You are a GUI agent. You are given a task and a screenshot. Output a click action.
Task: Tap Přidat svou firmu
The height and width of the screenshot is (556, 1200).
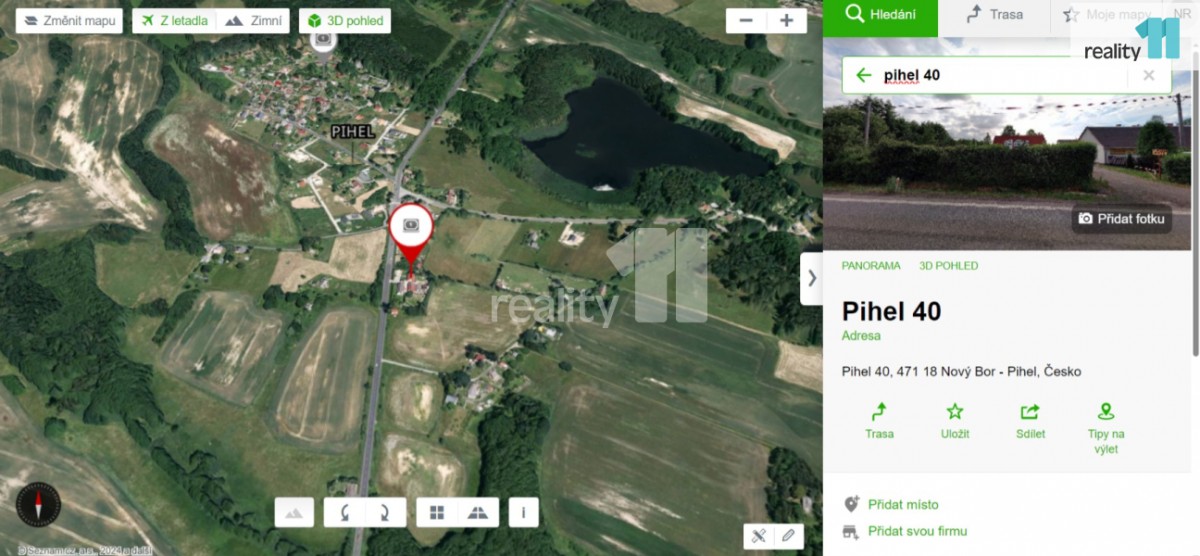[x=916, y=531]
